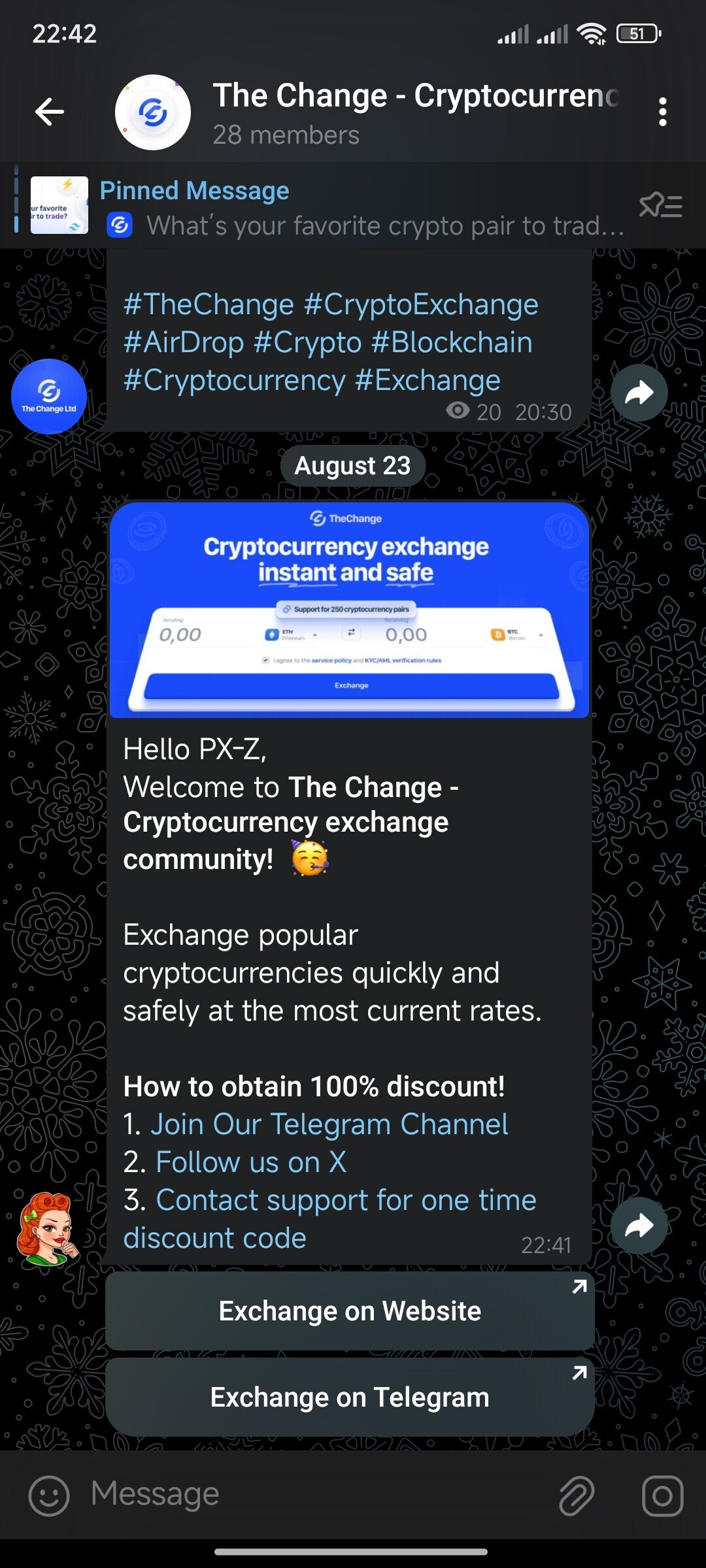Tap Exchange on Telegram button
This screenshot has height=1568, width=706.
pos(350,1397)
